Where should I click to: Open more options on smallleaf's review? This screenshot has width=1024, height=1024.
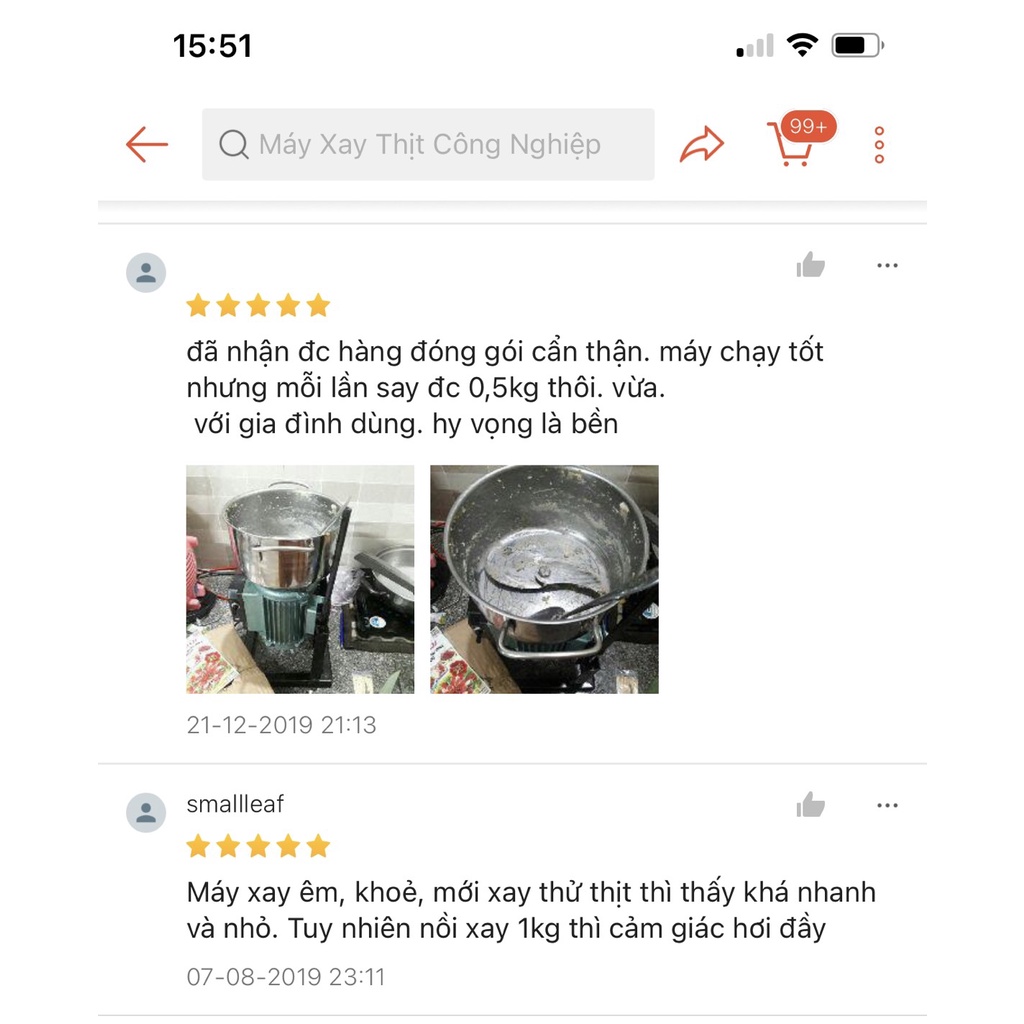[x=887, y=805]
